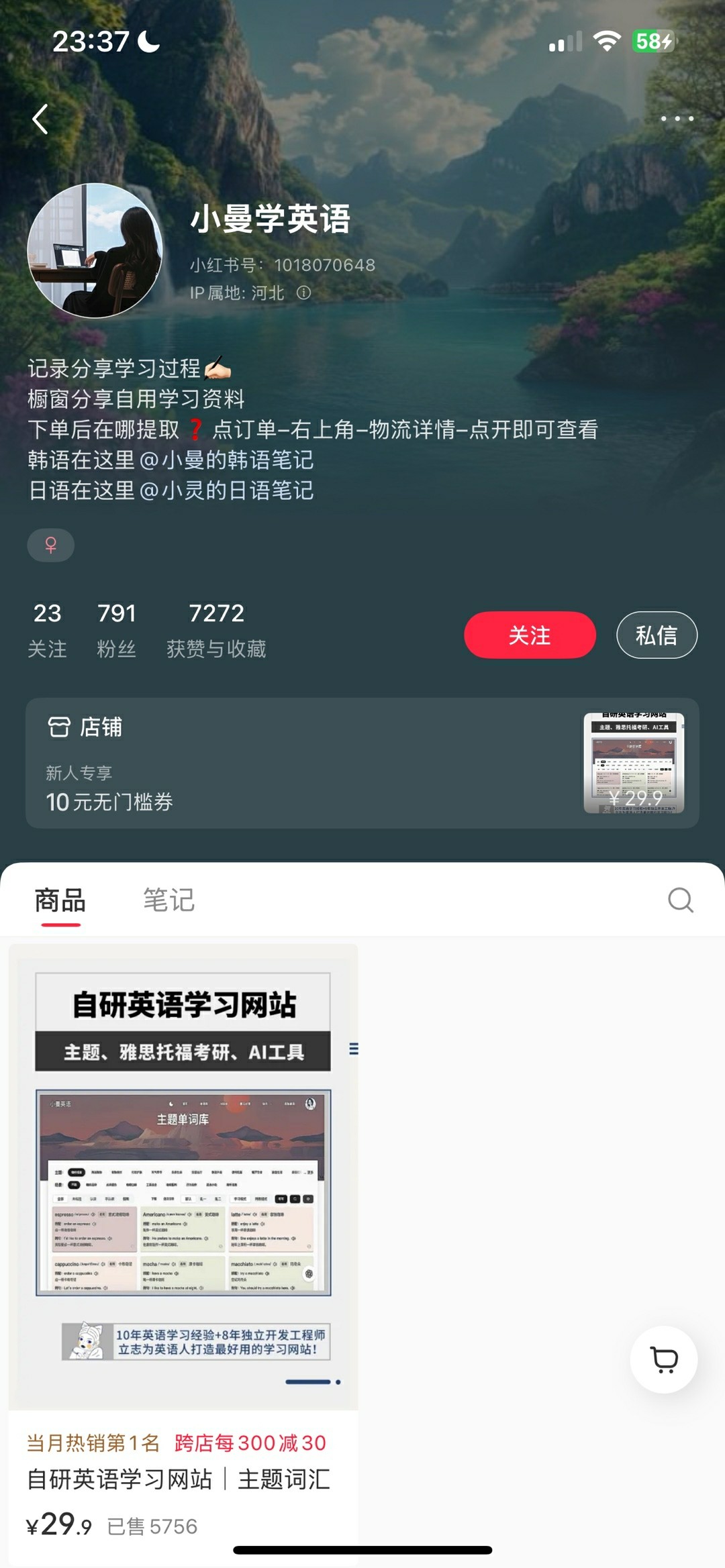Select the 商品 tab

(60, 900)
